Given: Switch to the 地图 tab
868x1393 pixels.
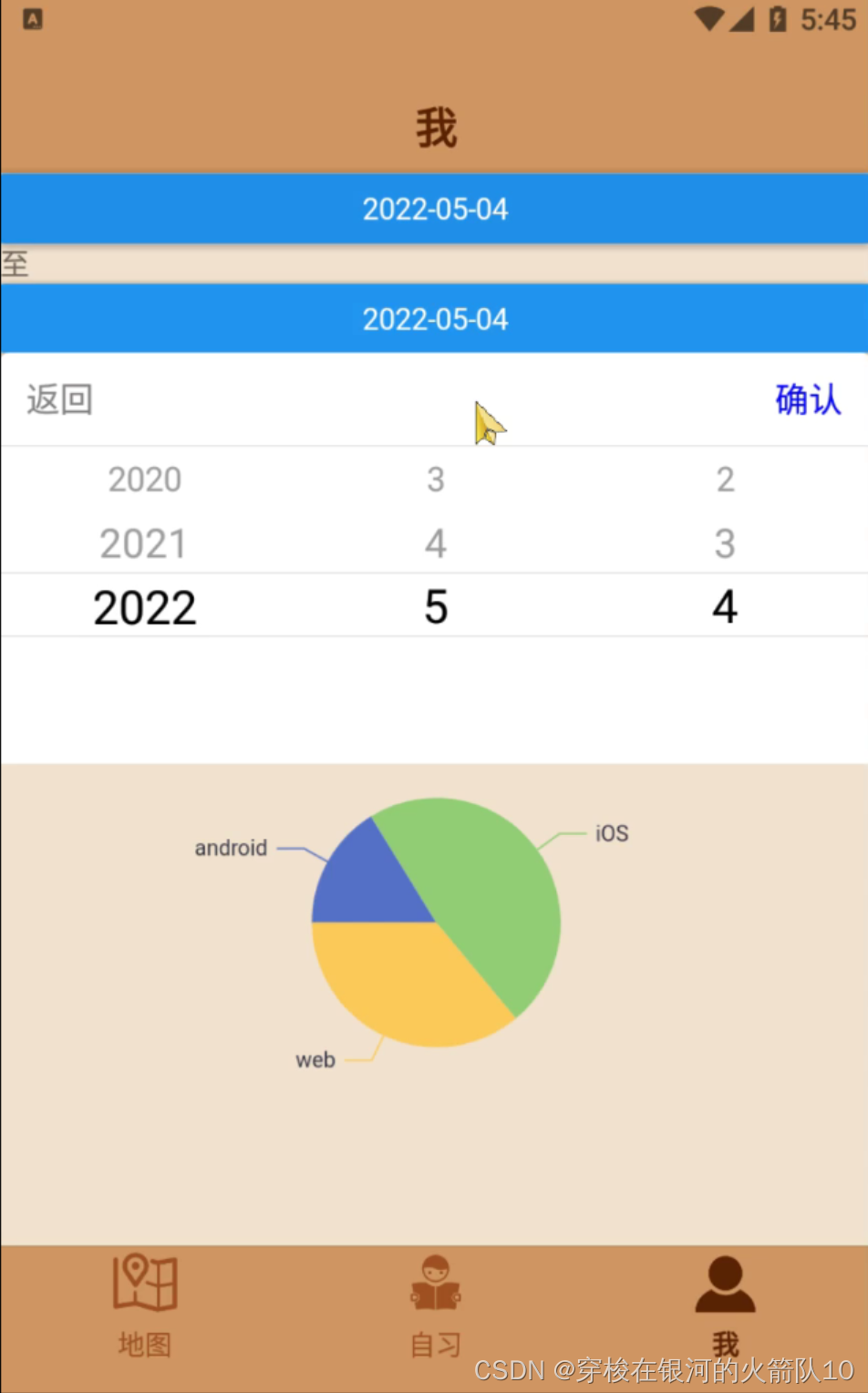Looking at the screenshot, I should pyautogui.click(x=144, y=1304).
